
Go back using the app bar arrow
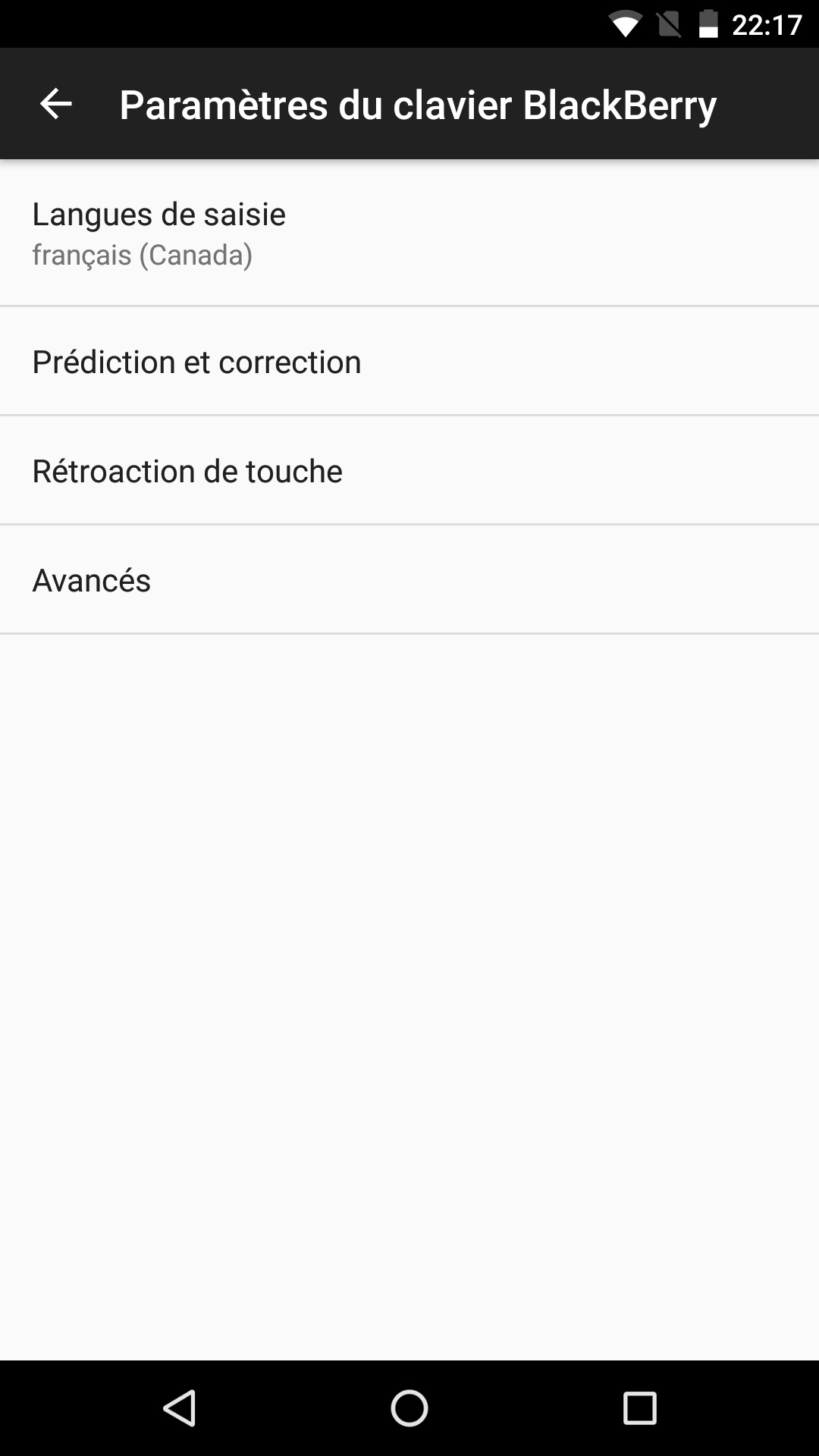tap(55, 104)
